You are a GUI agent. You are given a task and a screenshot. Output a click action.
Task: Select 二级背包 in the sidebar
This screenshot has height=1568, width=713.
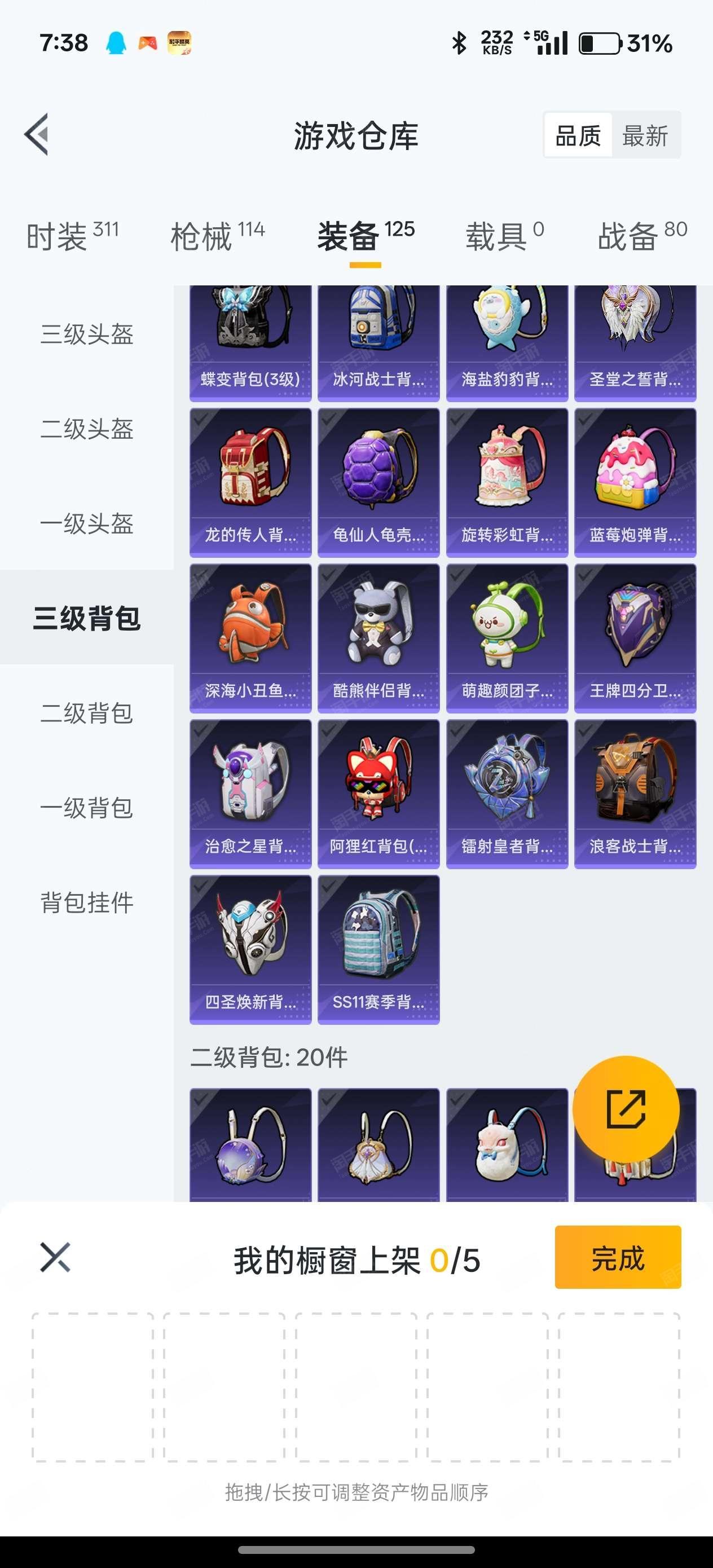click(86, 713)
